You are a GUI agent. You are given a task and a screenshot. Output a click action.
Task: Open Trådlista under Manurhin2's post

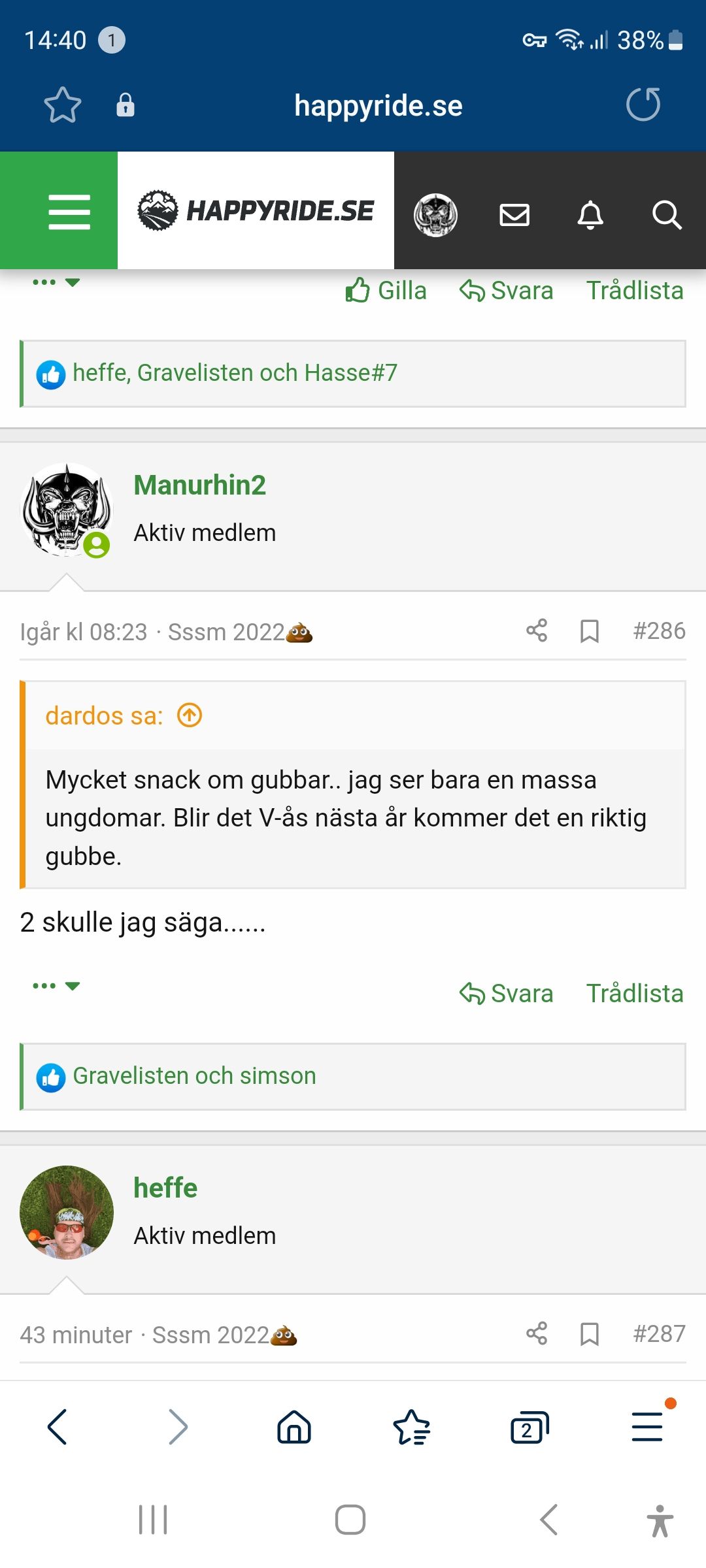[634, 993]
